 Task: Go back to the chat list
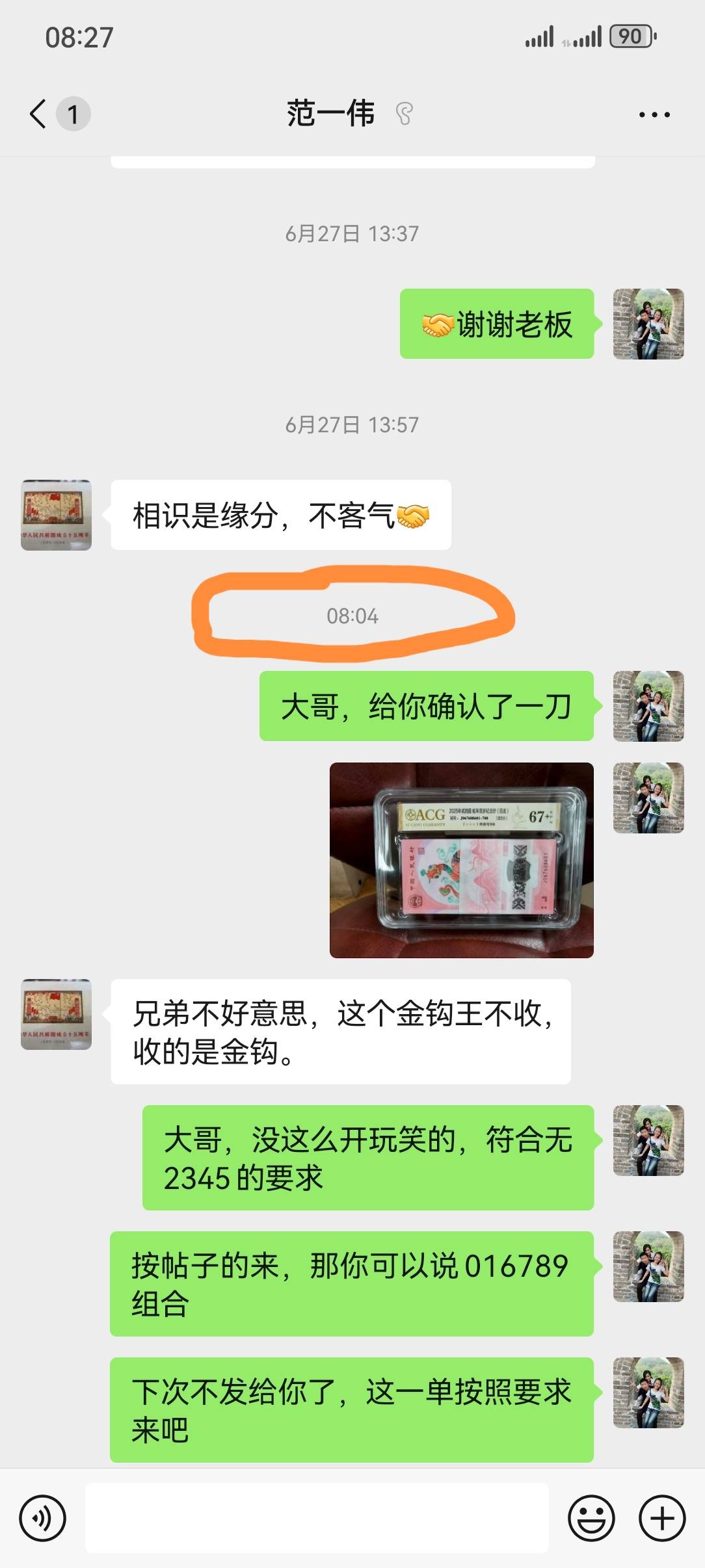pyautogui.click(x=39, y=114)
